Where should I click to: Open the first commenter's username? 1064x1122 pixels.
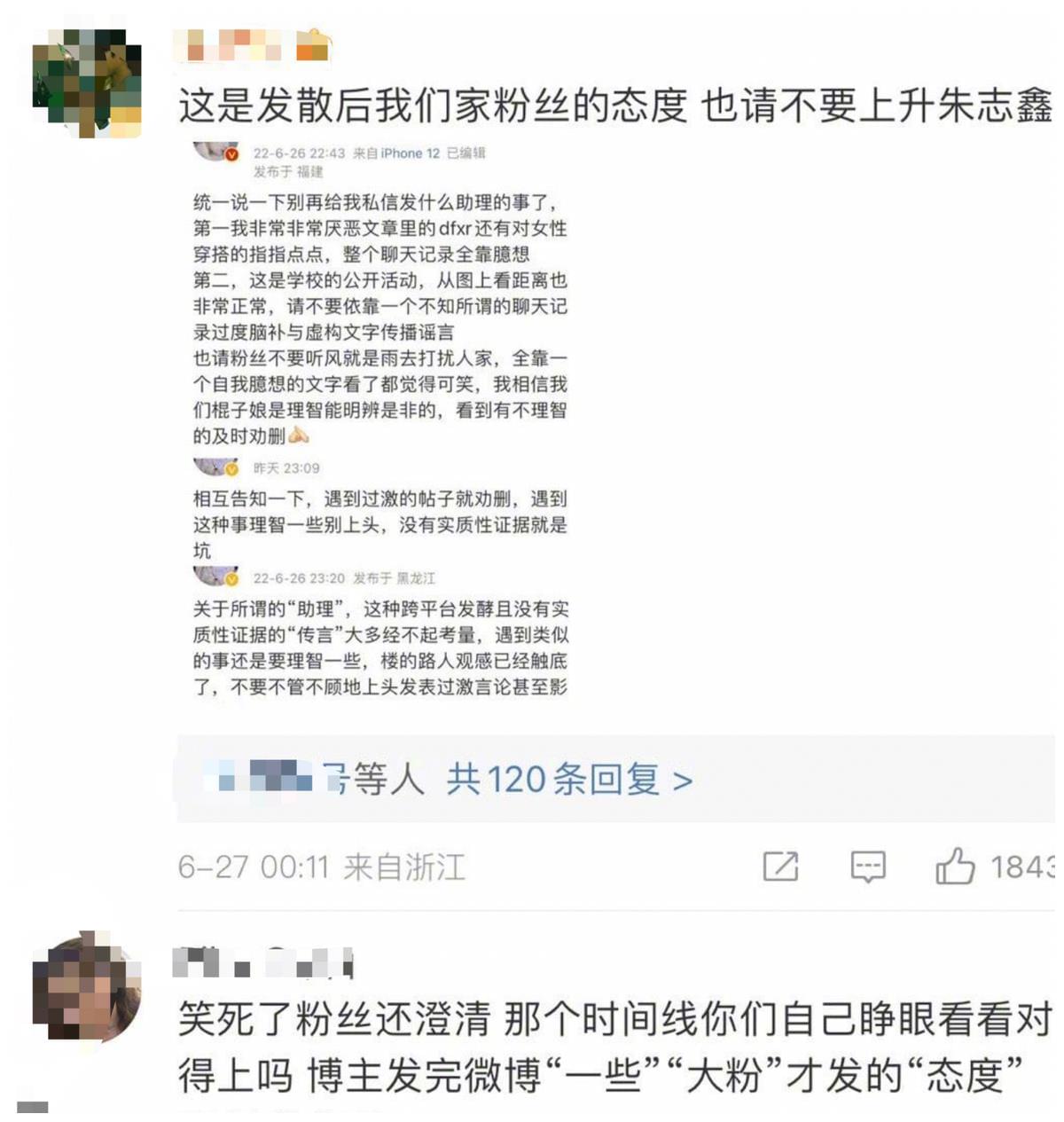[251, 45]
